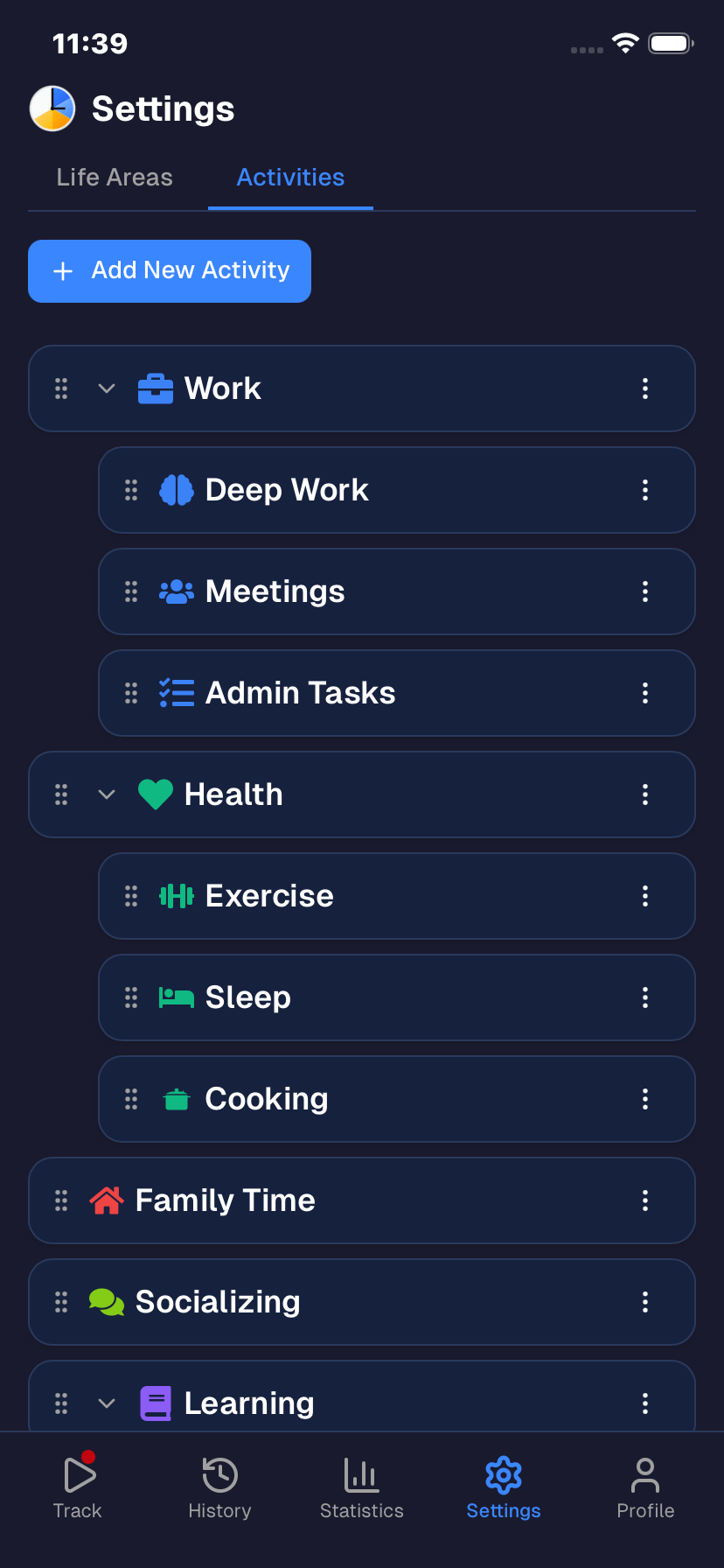
Task: Select the Settings tab in bottom bar
Action: (x=504, y=1487)
